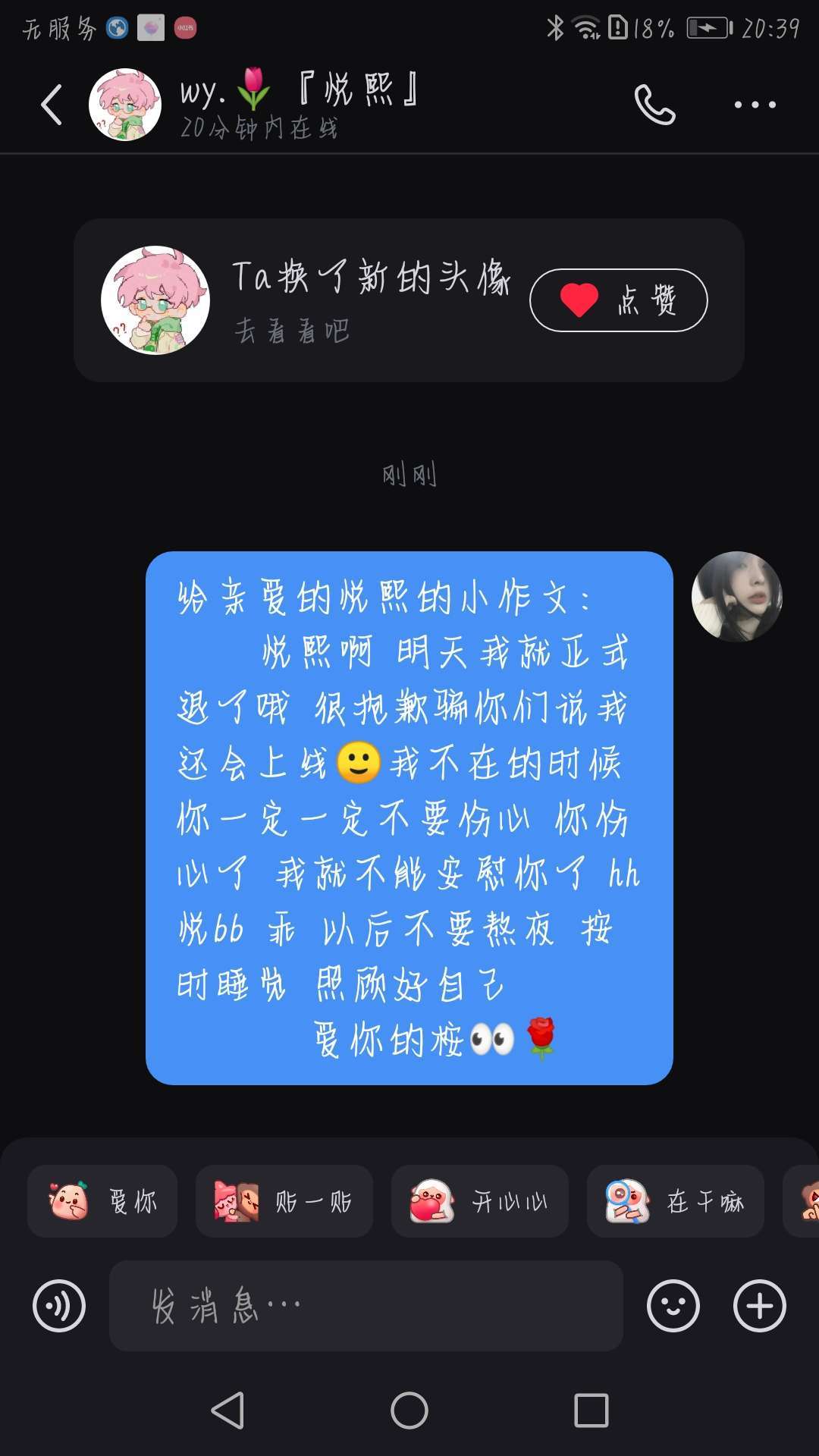This screenshot has height=1456, width=819.
Task: Open the Ta换了新的头像 card
Action: (x=409, y=300)
